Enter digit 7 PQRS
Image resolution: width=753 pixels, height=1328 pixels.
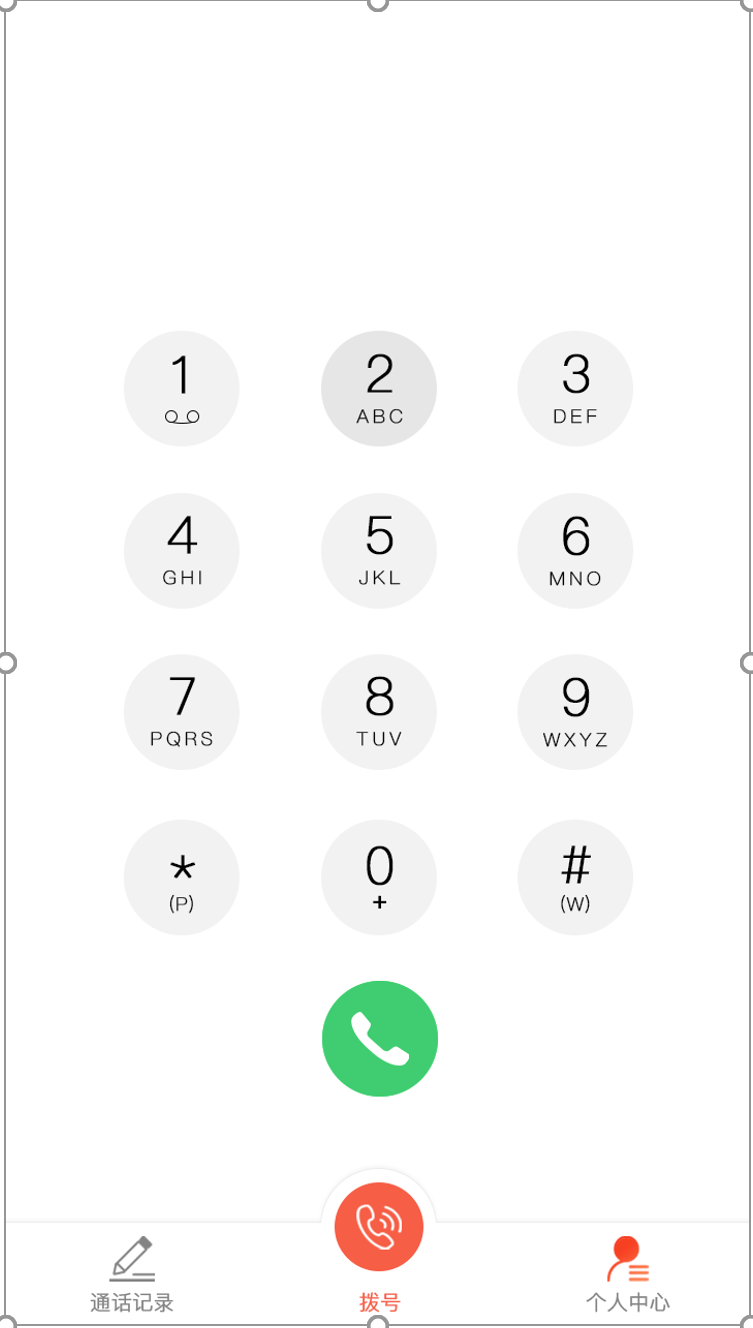[181, 712]
